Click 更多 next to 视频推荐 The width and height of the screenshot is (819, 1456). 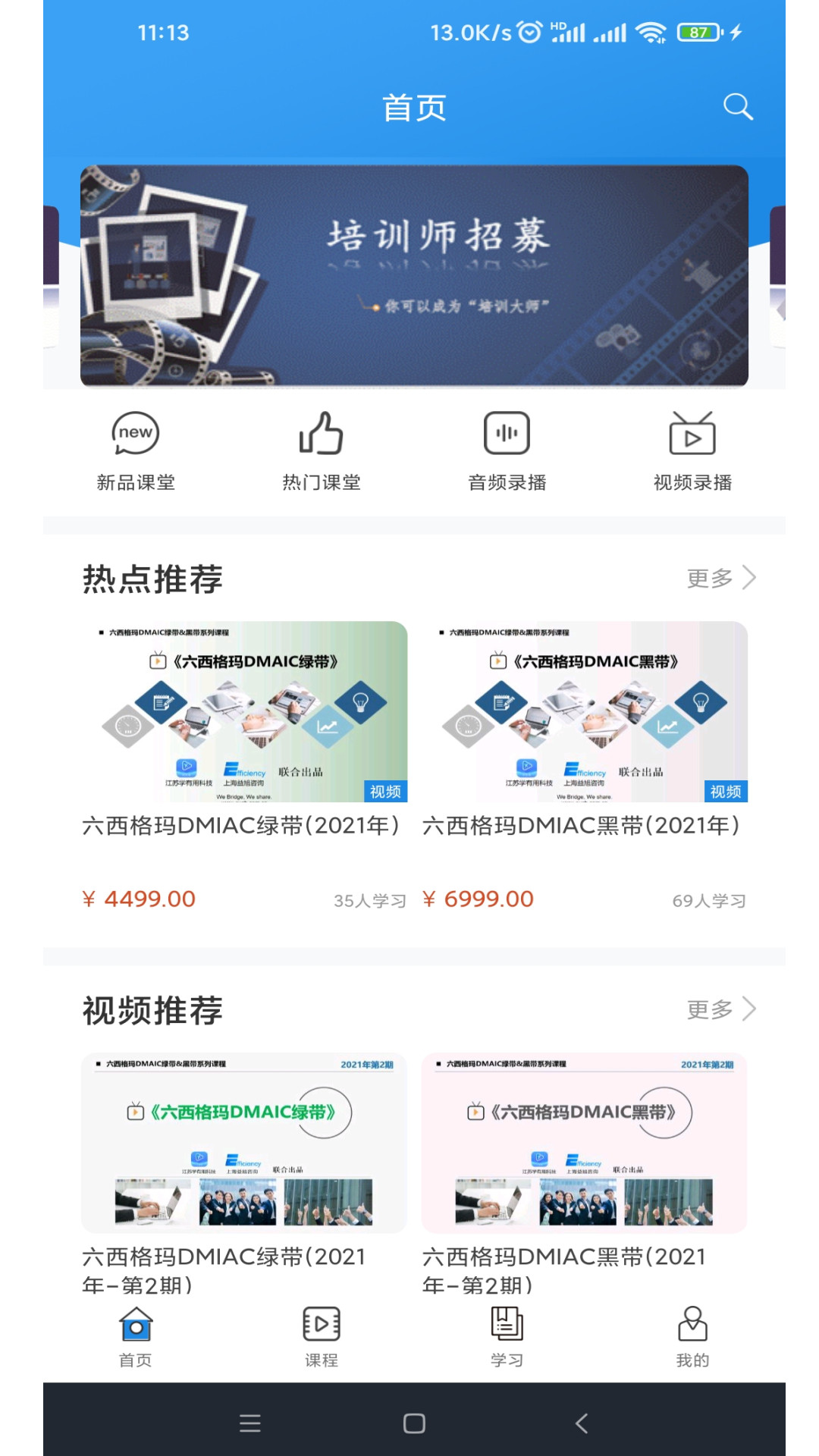point(711,1009)
